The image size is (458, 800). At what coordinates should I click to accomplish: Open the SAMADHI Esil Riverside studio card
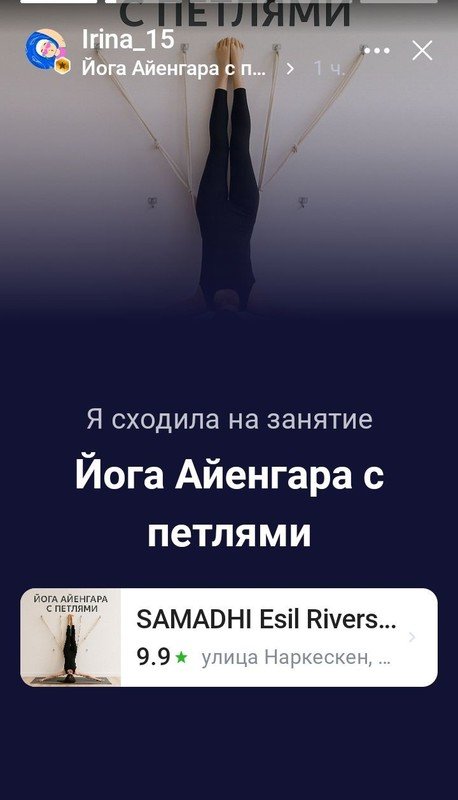pyautogui.click(x=229, y=637)
